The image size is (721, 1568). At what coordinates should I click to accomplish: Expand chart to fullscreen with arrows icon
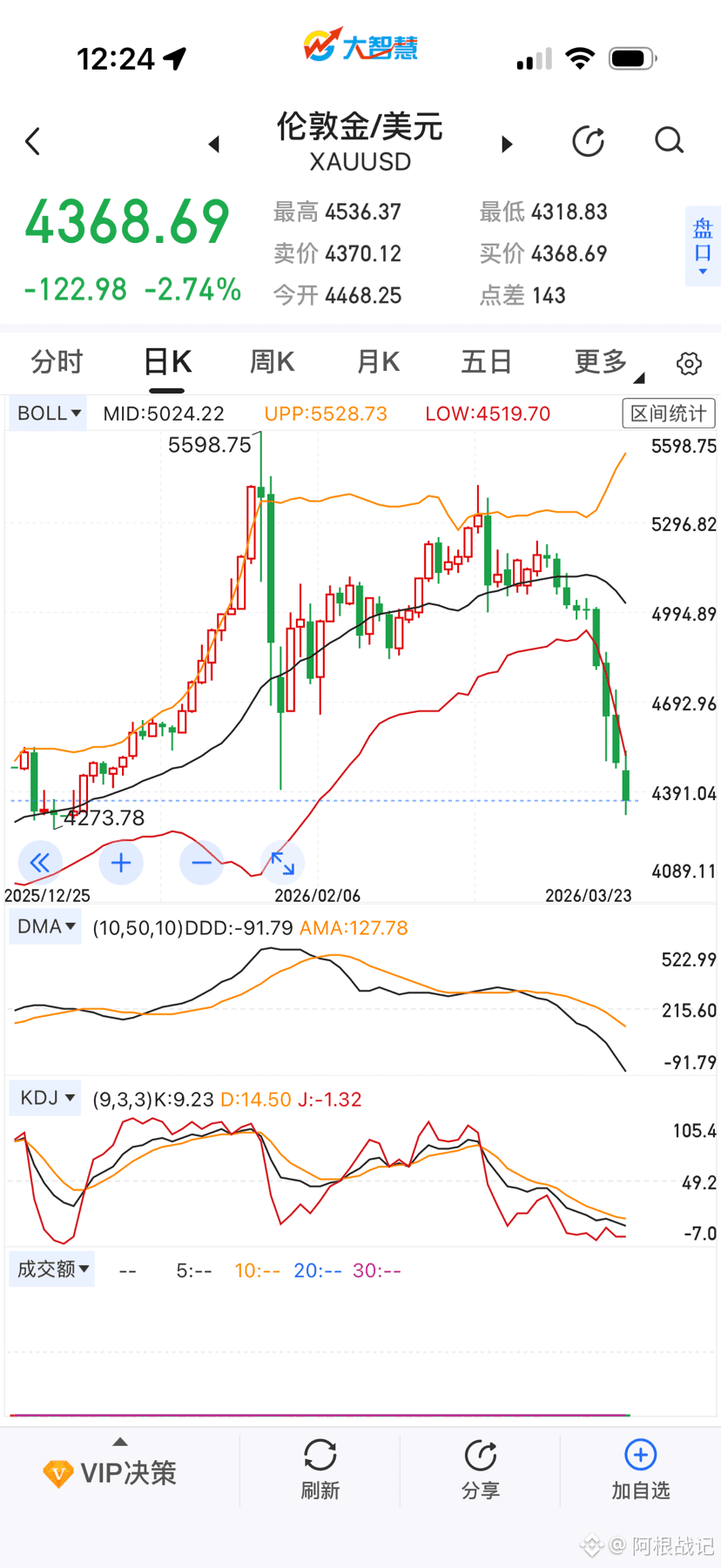[282, 863]
